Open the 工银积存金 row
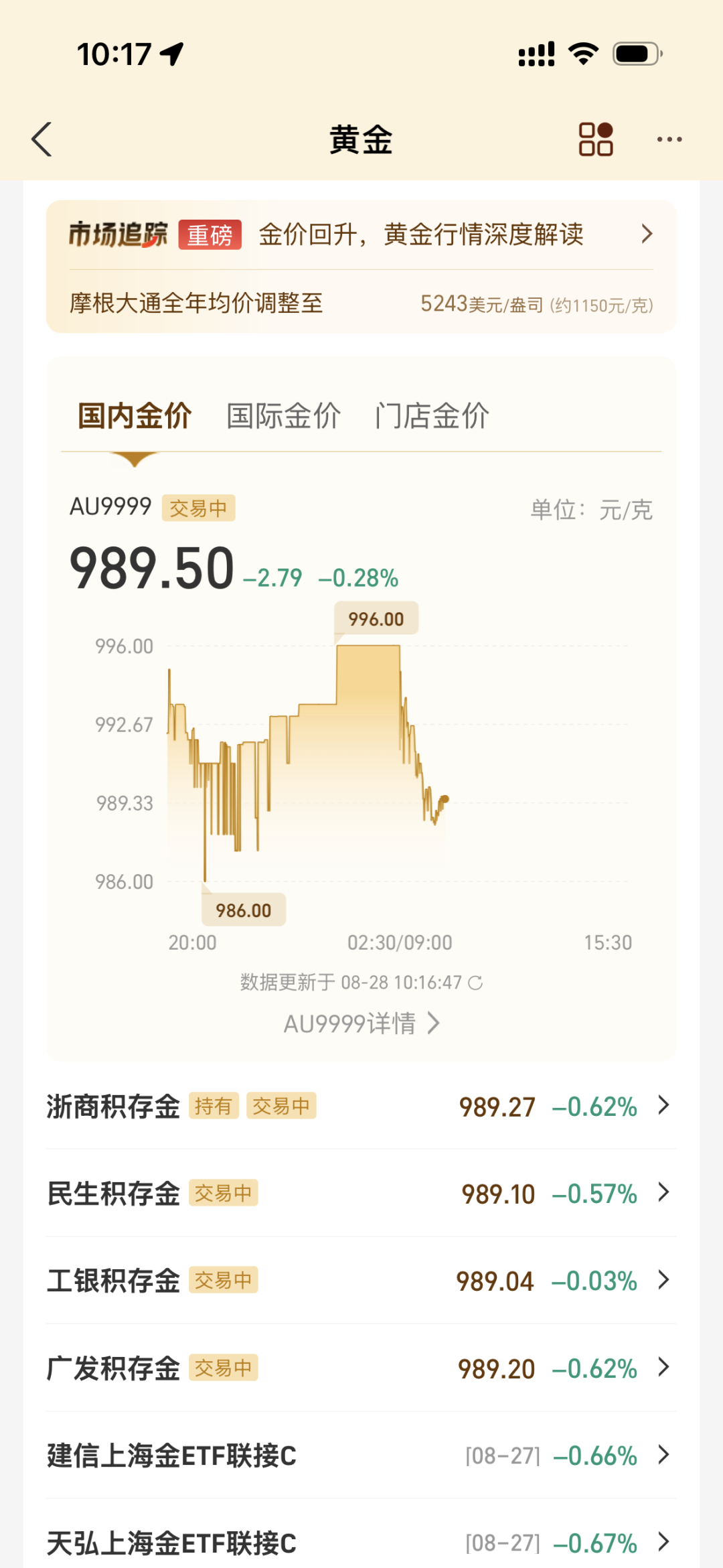This screenshot has height=1568, width=723. click(361, 1280)
